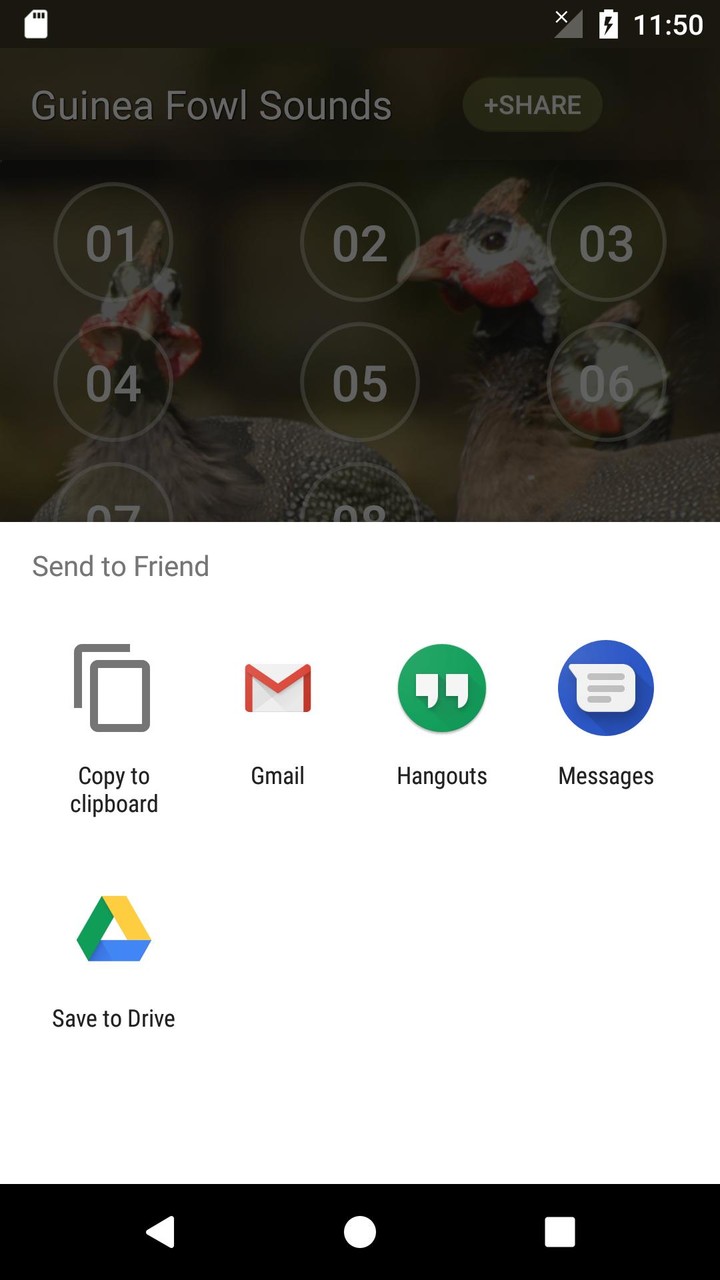Tap the Send to Friend heading

120,566
